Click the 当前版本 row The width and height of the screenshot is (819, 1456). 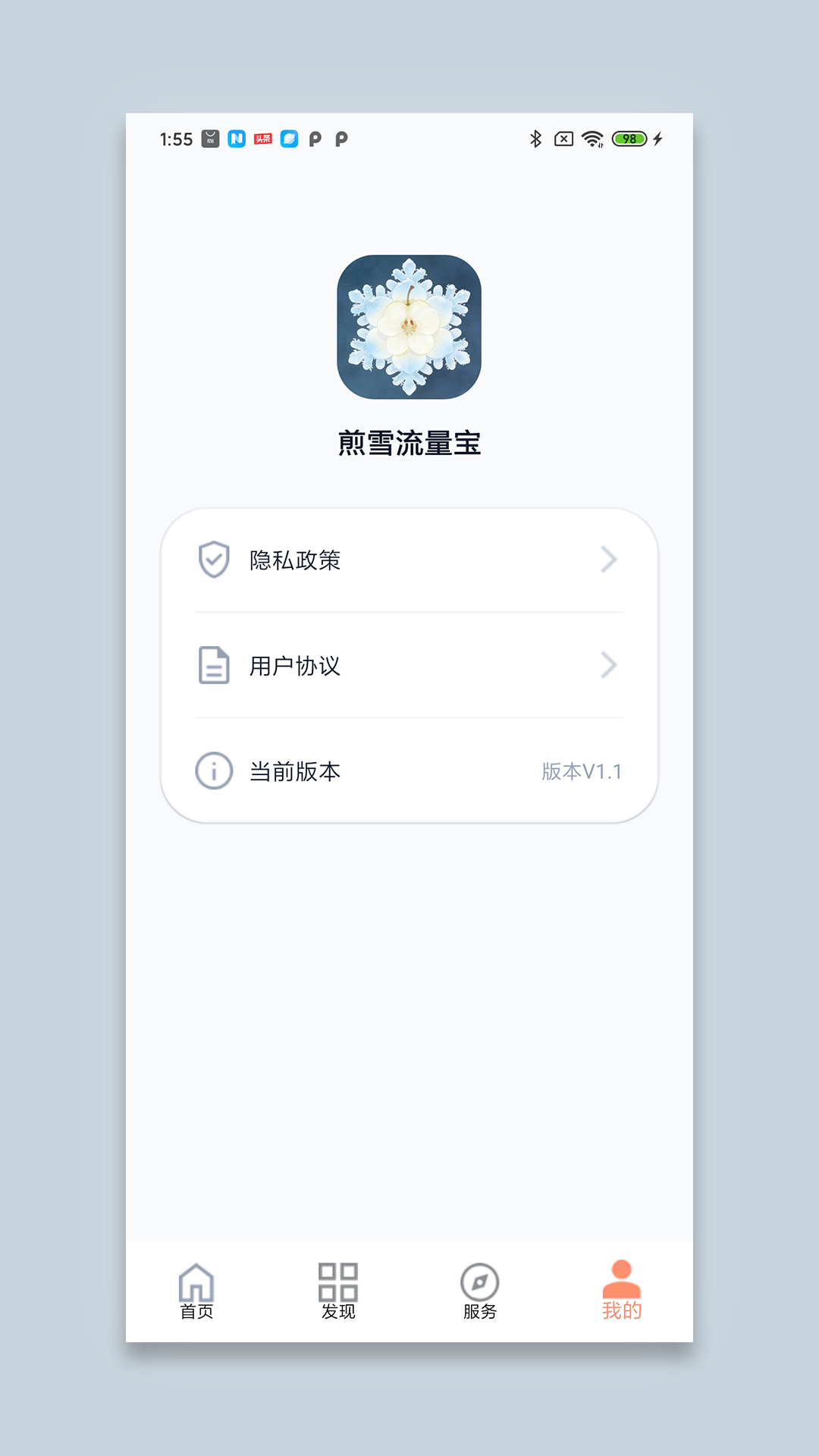(409, 771)
